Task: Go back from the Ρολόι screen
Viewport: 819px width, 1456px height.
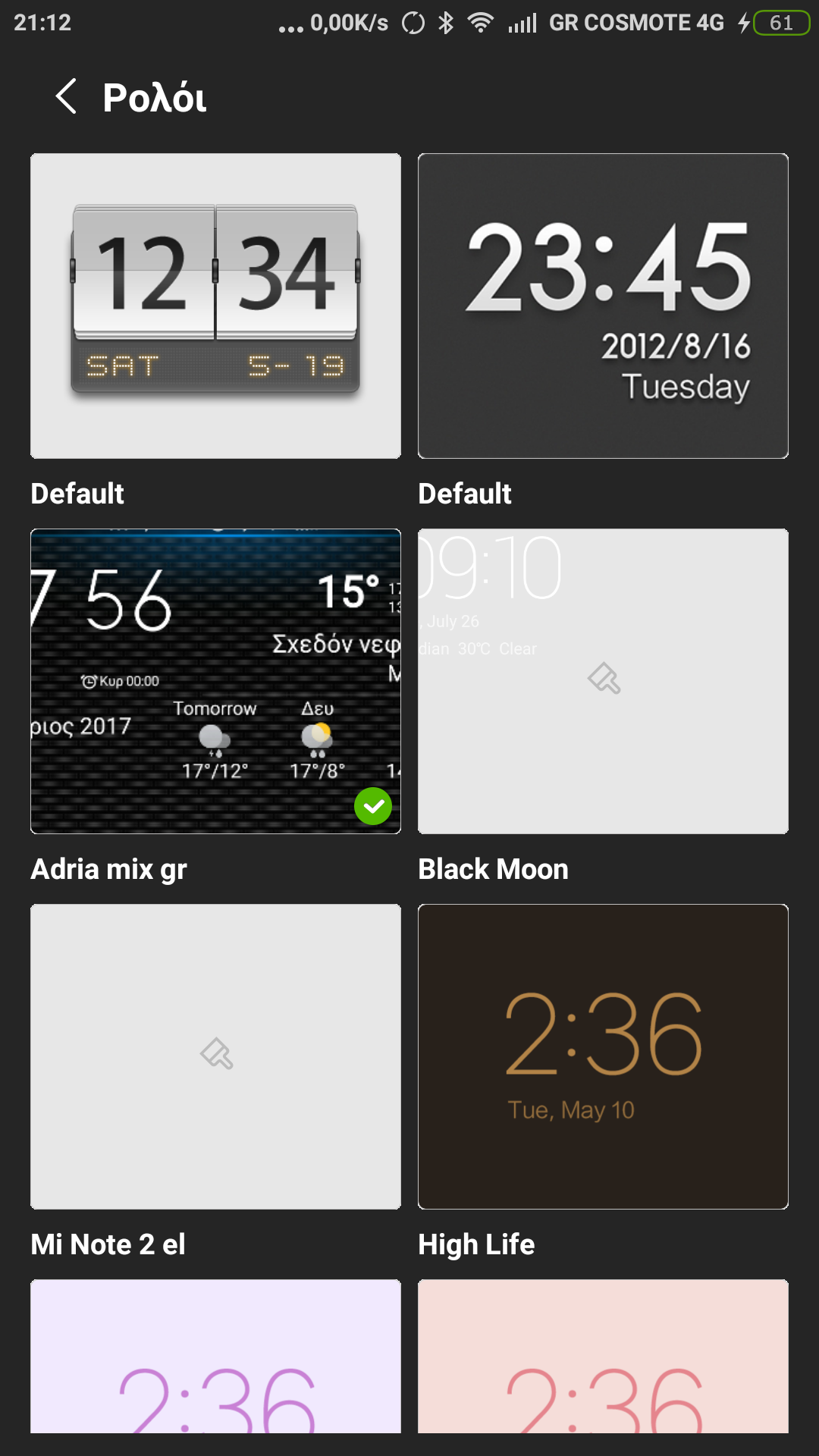Action: click(67, 97)
